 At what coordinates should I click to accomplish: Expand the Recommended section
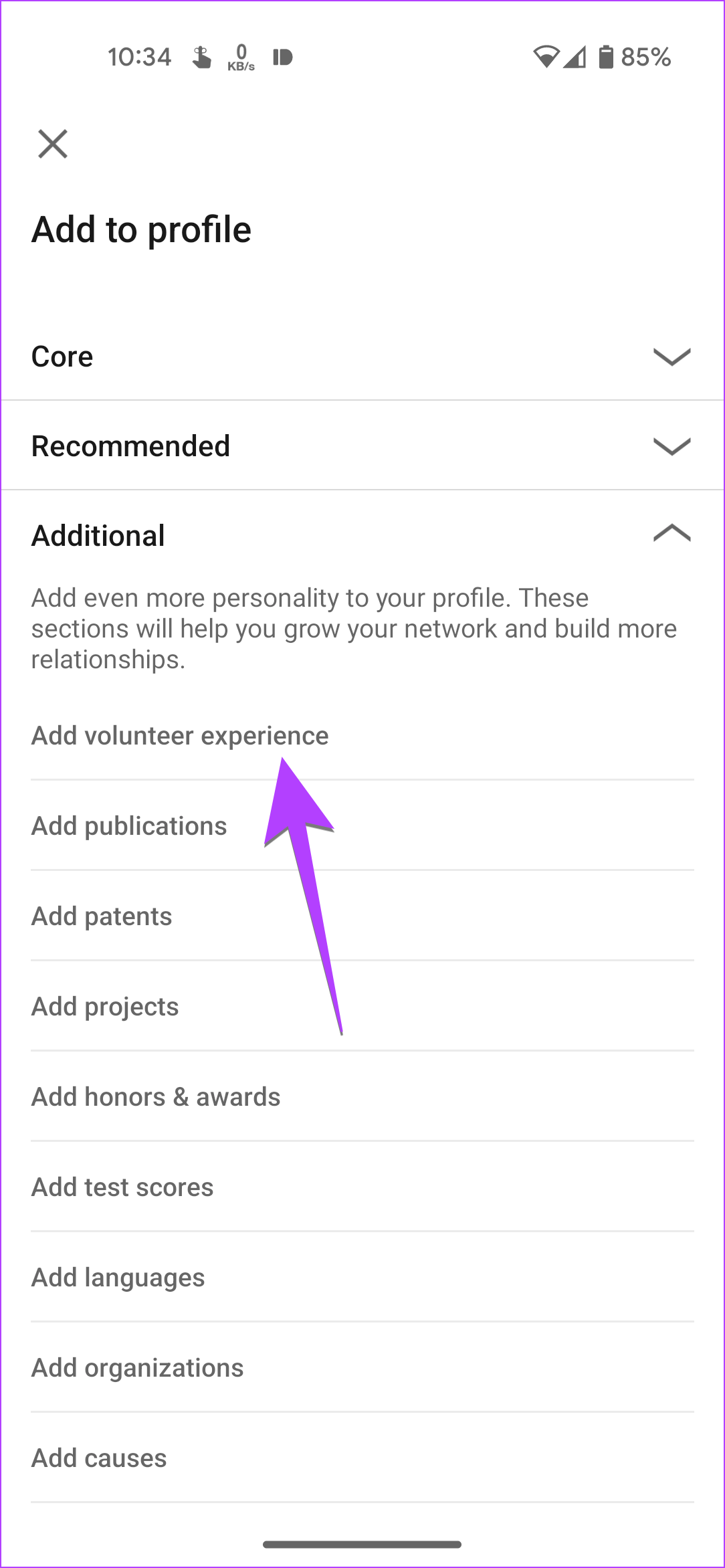coord(362,446)
